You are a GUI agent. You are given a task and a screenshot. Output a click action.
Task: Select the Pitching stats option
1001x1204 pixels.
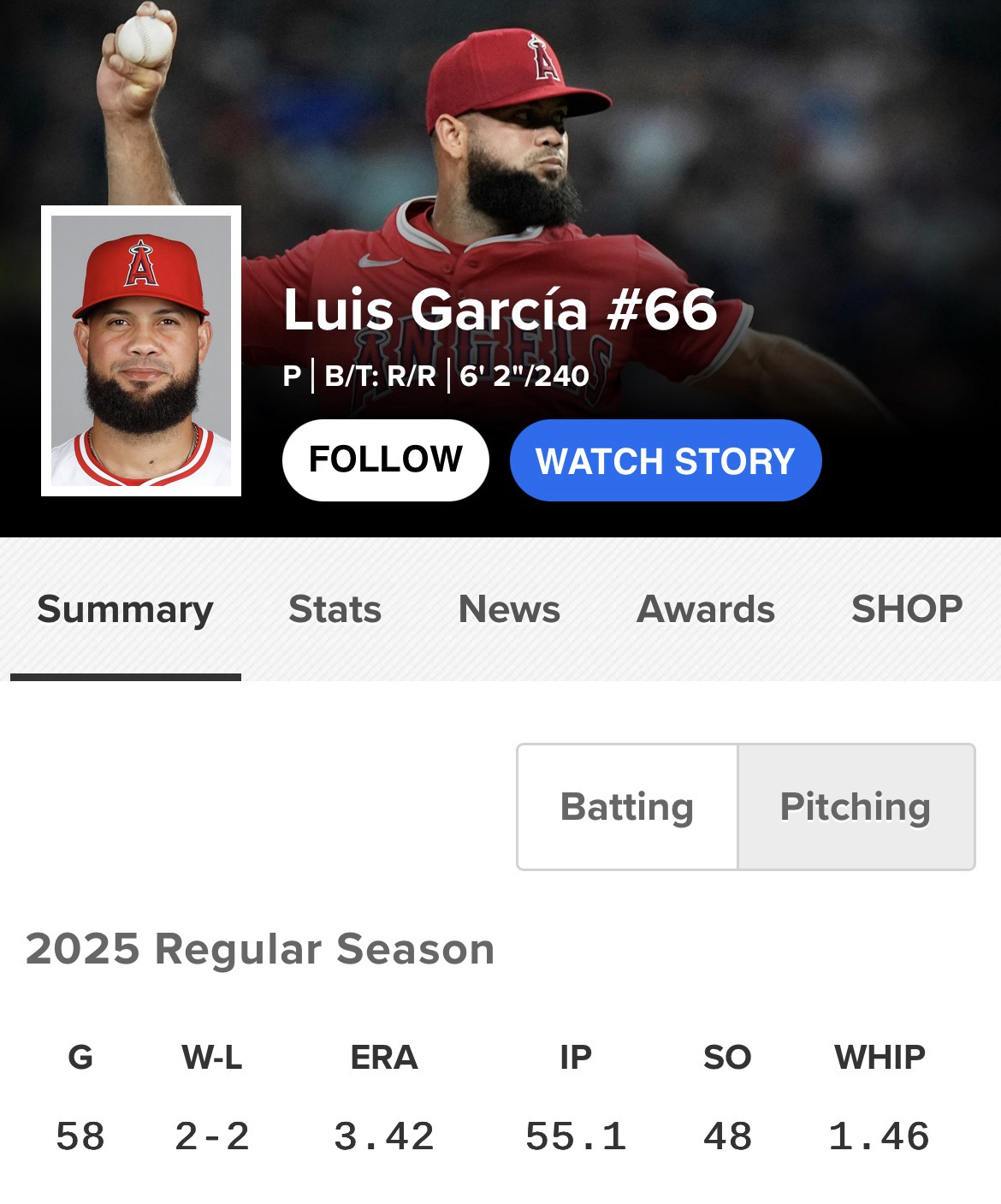[856, 806]
